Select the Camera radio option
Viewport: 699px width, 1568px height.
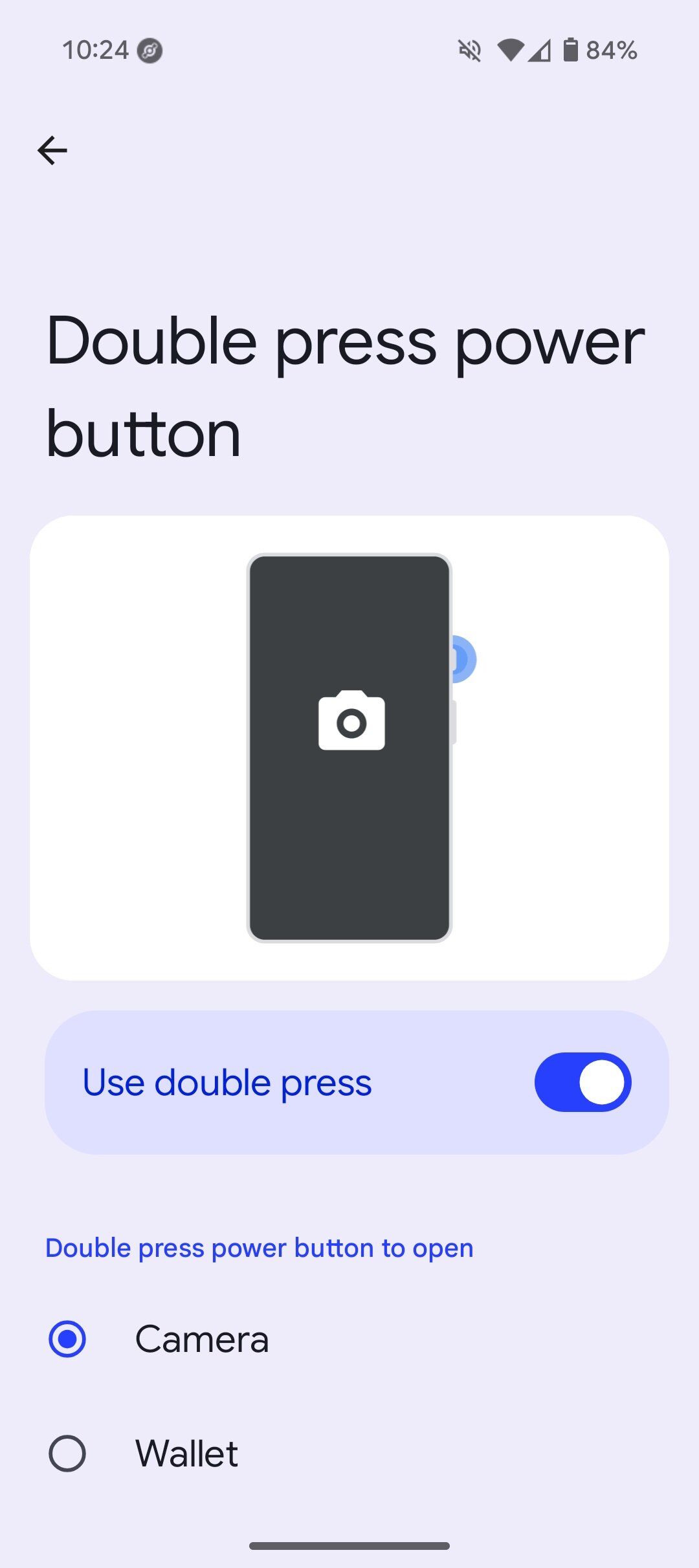[x=67, y=1338]
